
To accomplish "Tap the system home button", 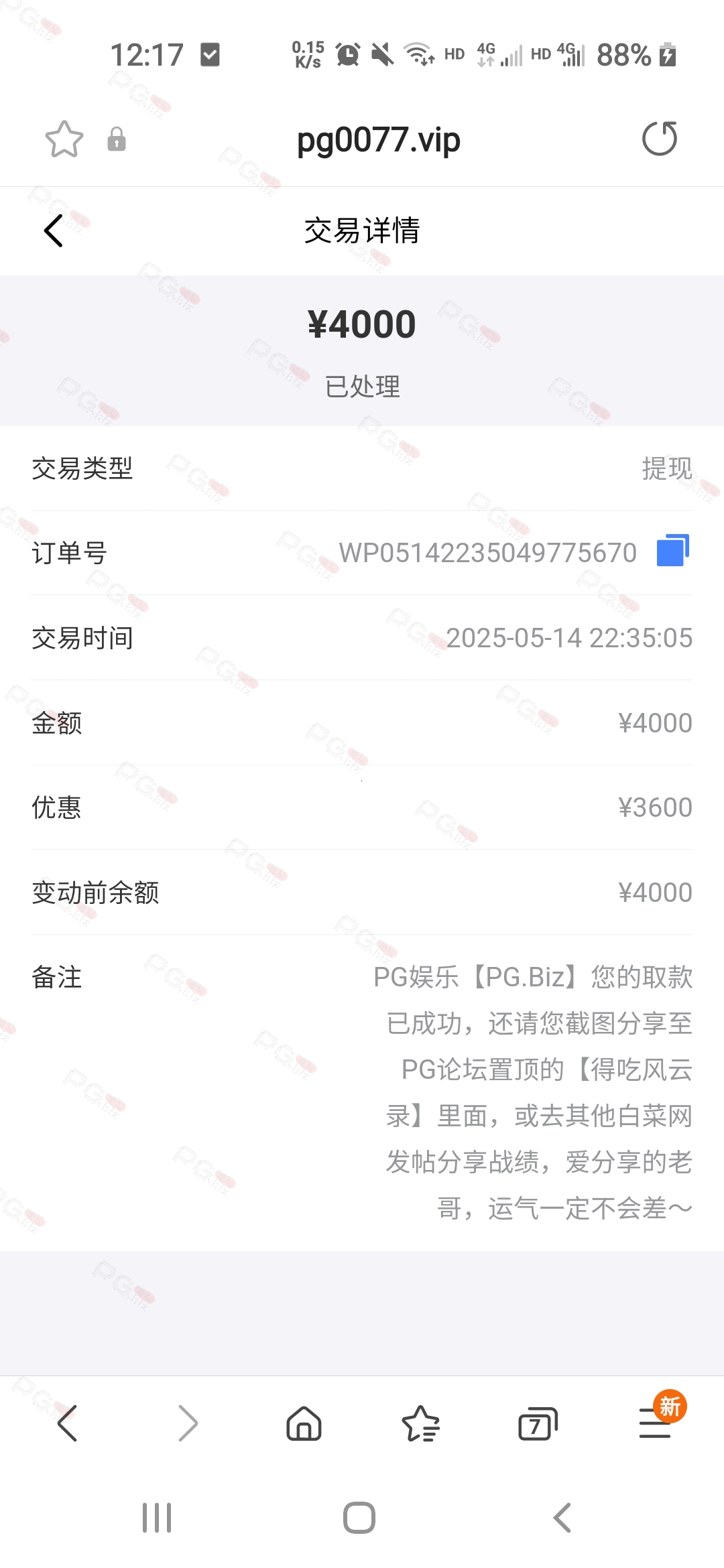I will click(359, 1518).
